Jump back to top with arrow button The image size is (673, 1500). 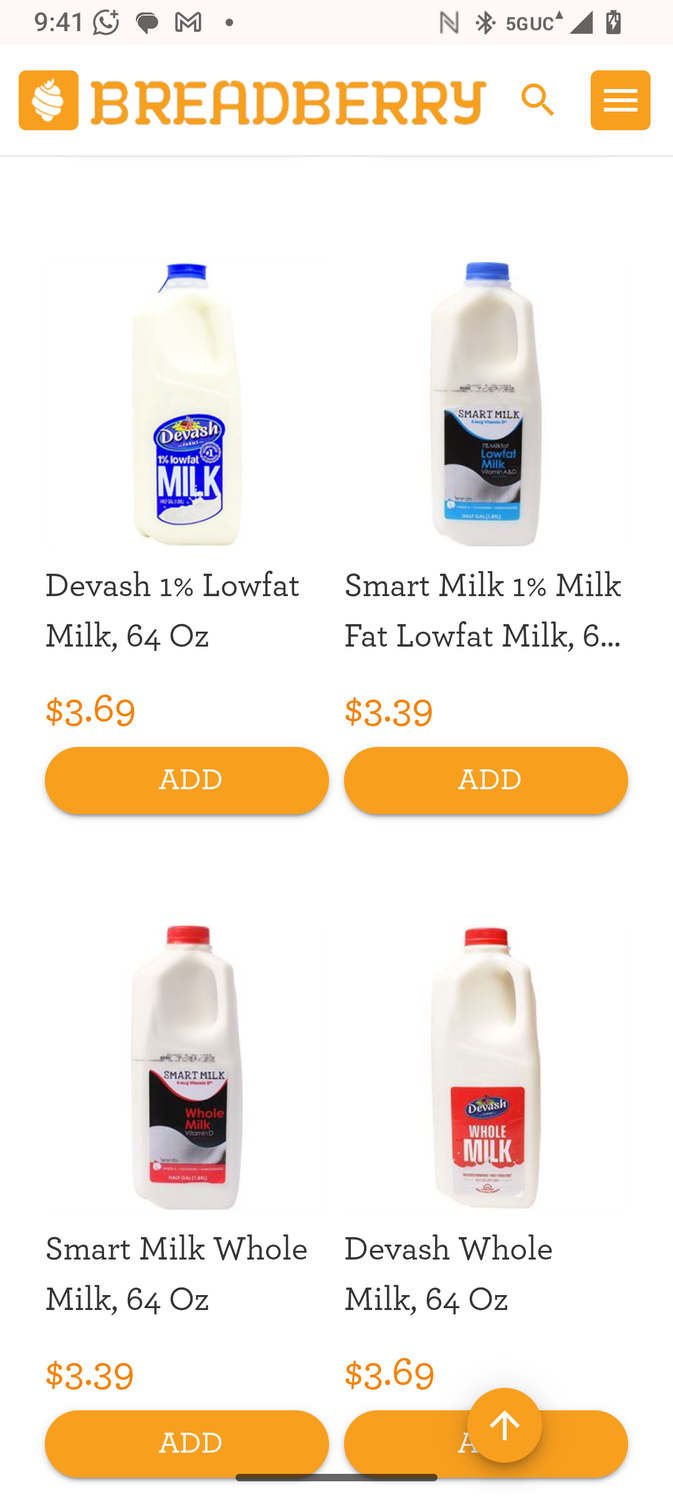tap(504, 1425)
